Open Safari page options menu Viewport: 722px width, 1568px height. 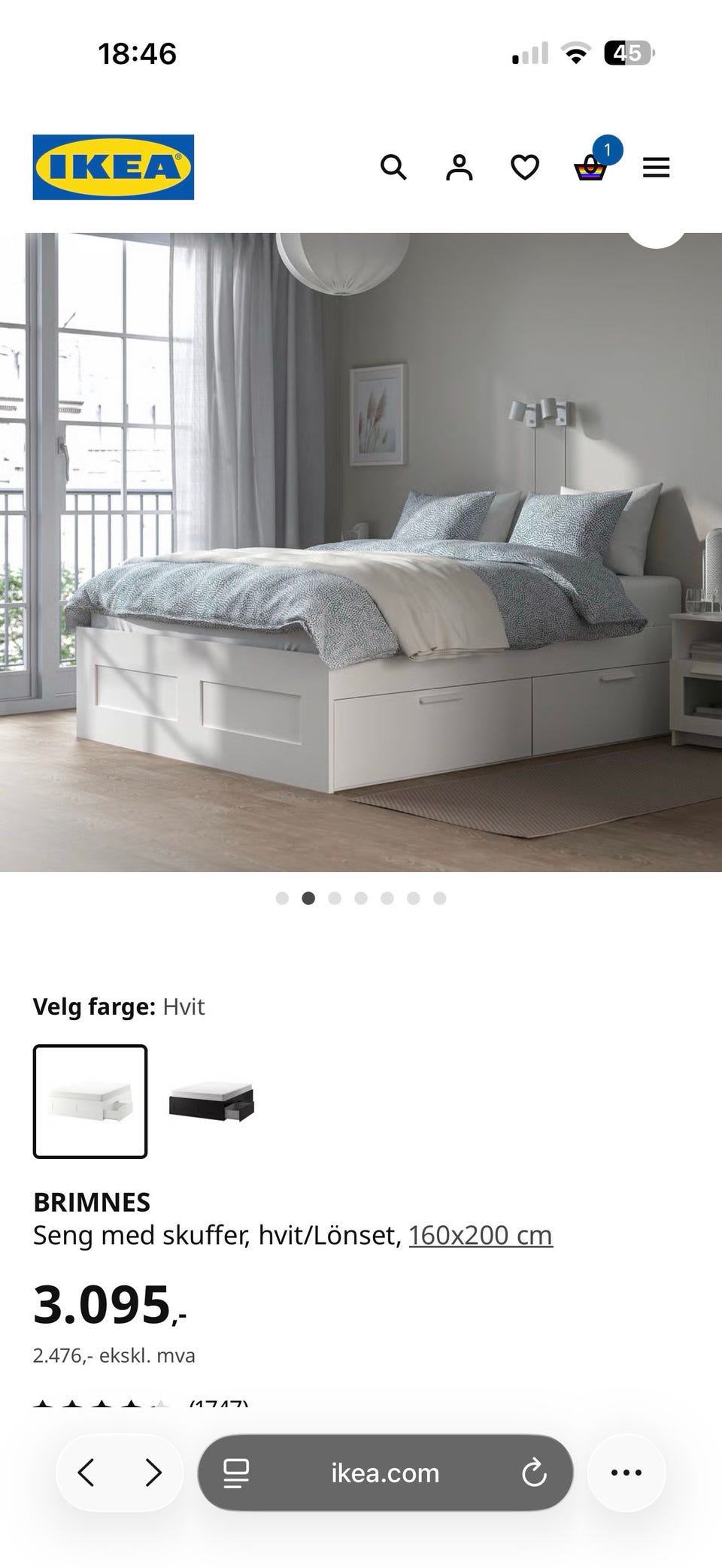point(626,1473)
